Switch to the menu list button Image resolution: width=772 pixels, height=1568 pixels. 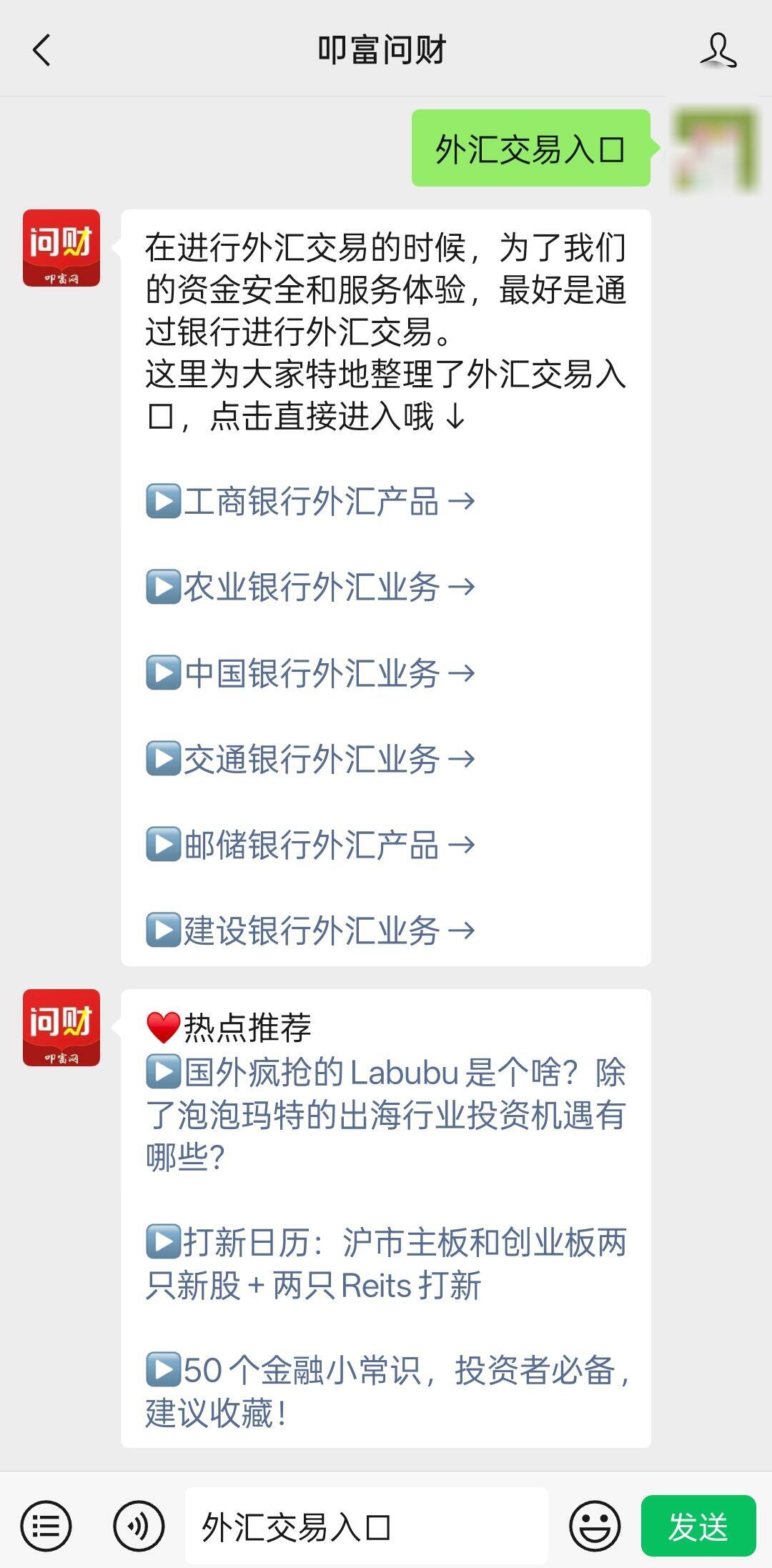point(46,1527)
